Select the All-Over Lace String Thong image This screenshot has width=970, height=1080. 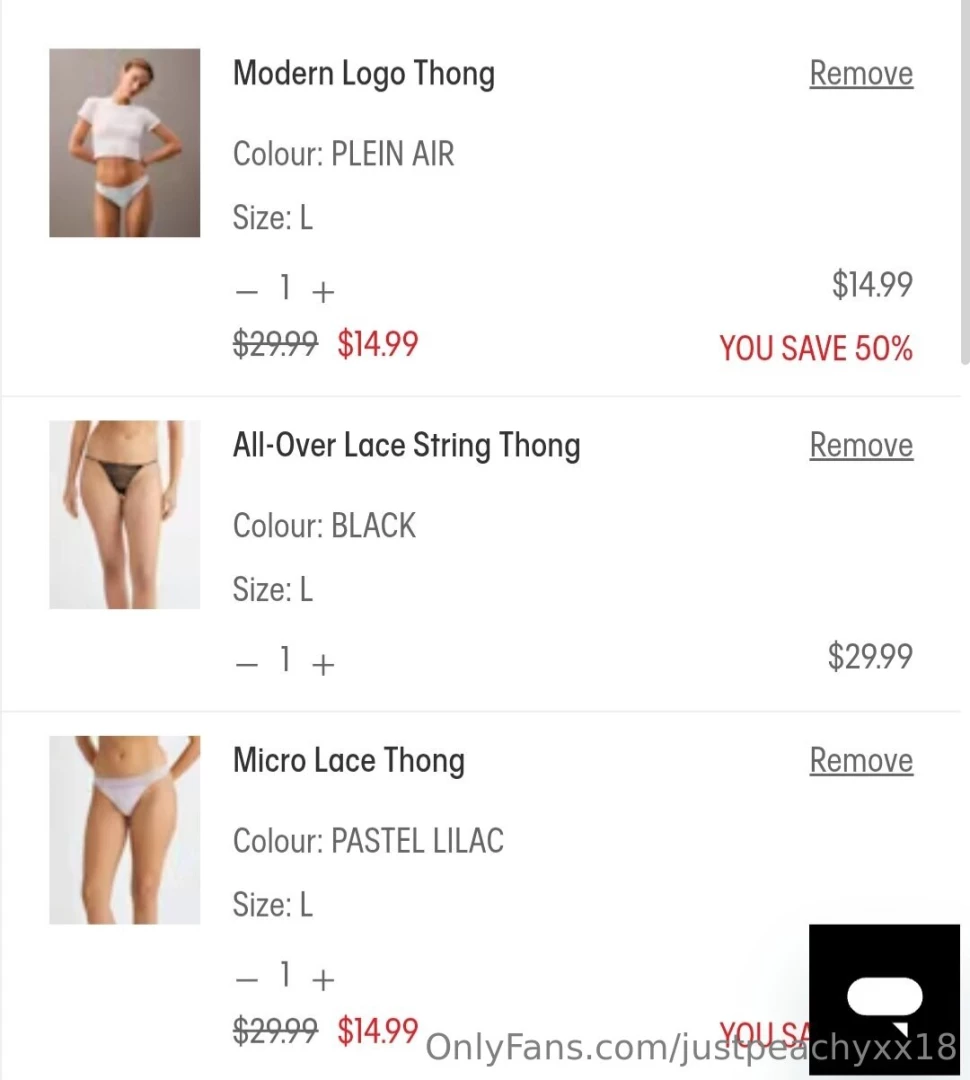[x=124, y=515]
